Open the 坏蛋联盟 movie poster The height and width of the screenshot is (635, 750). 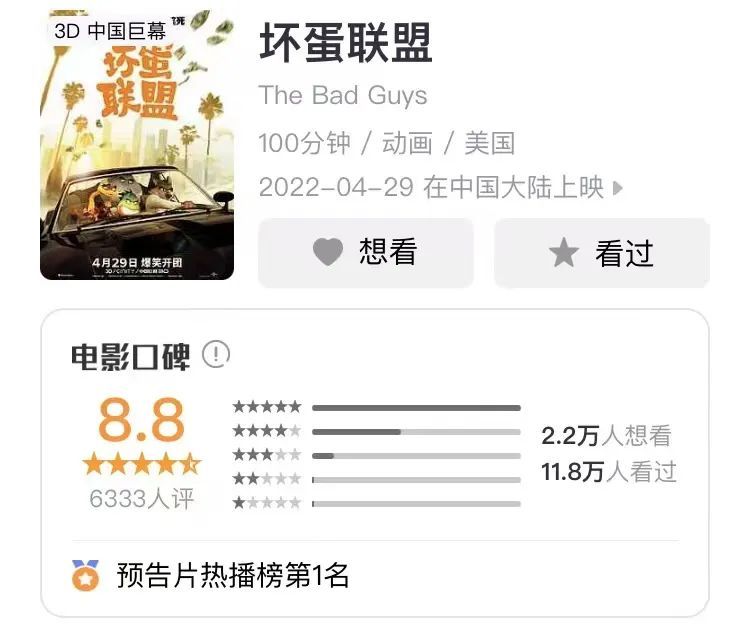coord(137,145)
